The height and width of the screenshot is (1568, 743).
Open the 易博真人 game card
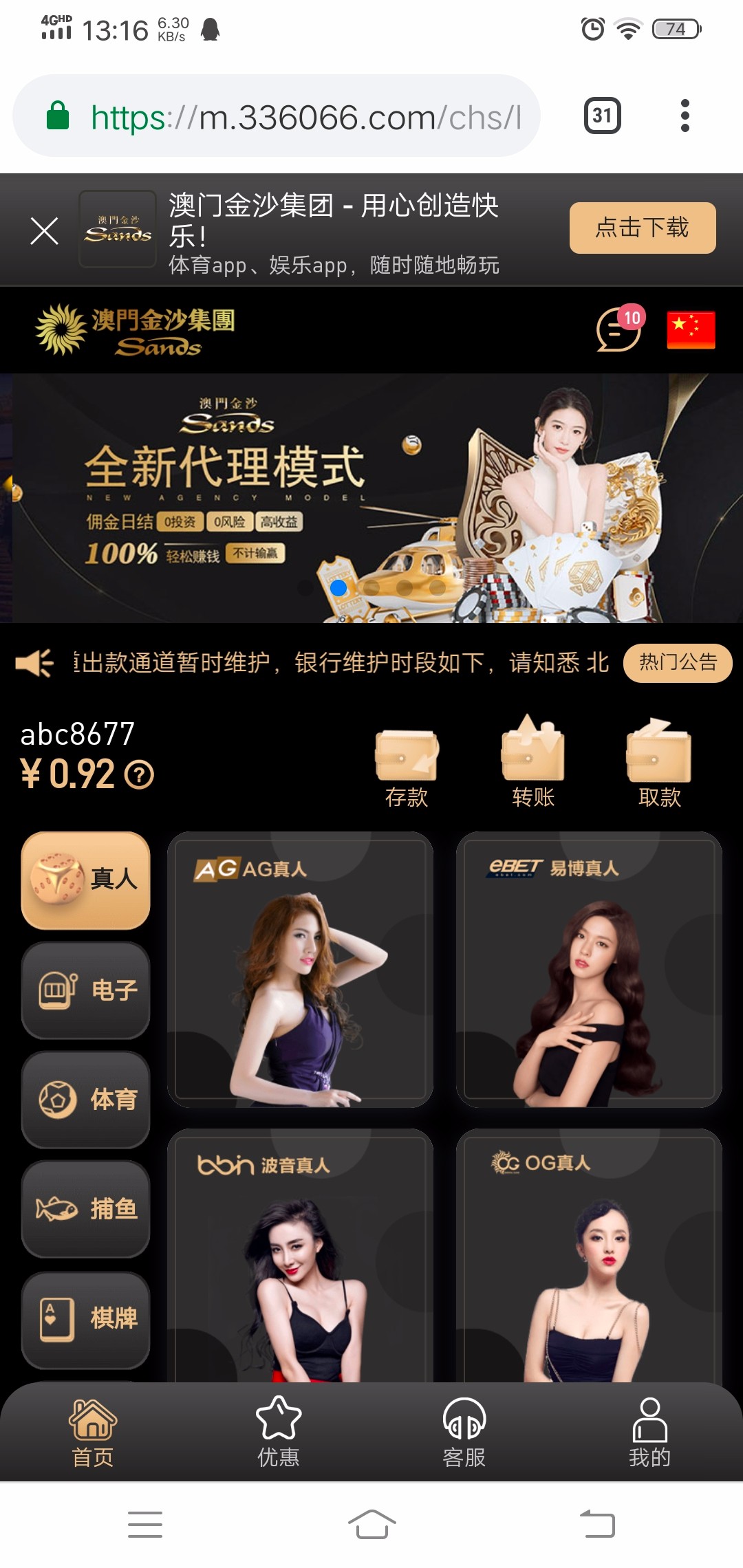pyautogui.click(x=589, y=970)
